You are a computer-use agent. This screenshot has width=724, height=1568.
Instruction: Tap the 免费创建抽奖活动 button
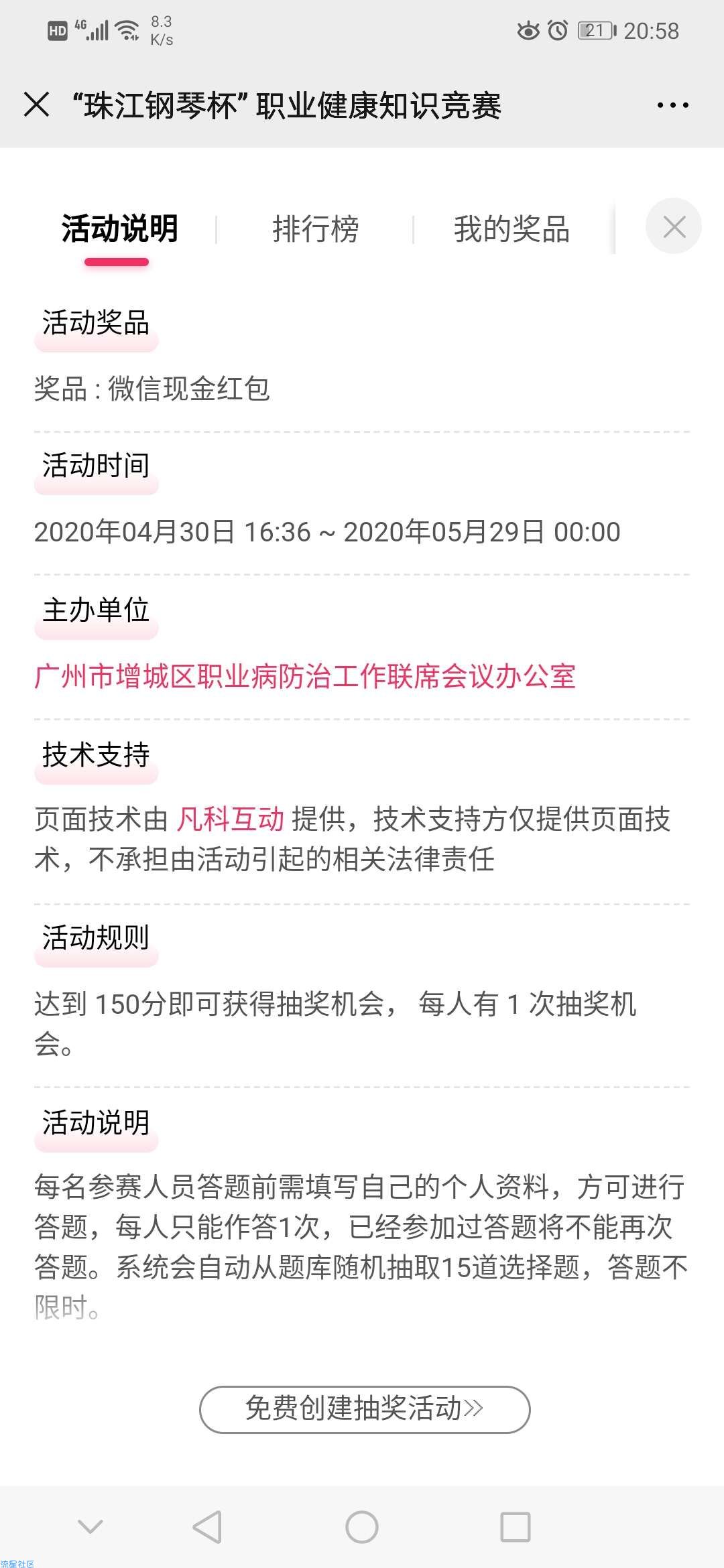(x=365, y=1409)
